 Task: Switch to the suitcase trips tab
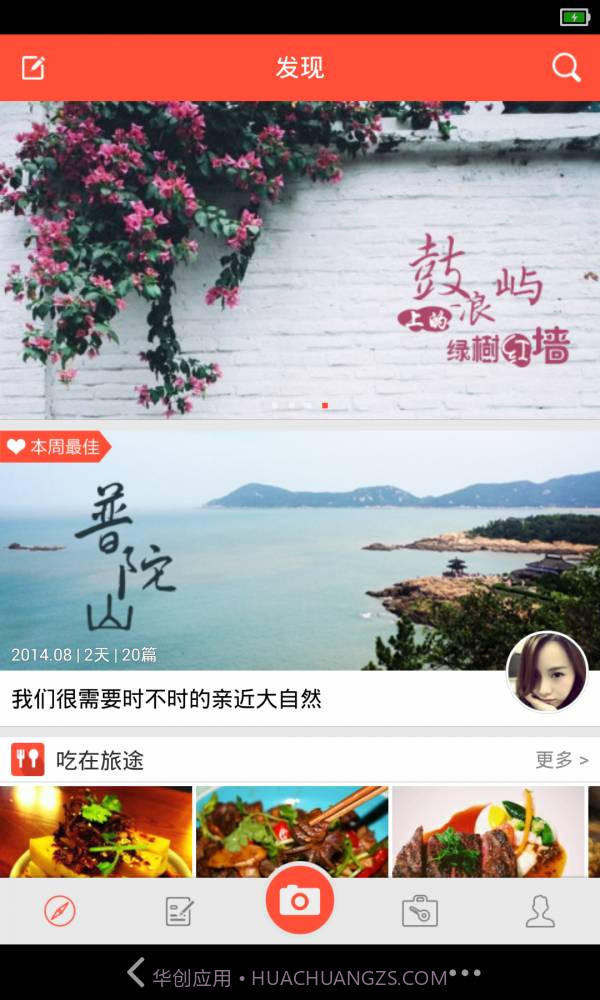pos(420,911)
